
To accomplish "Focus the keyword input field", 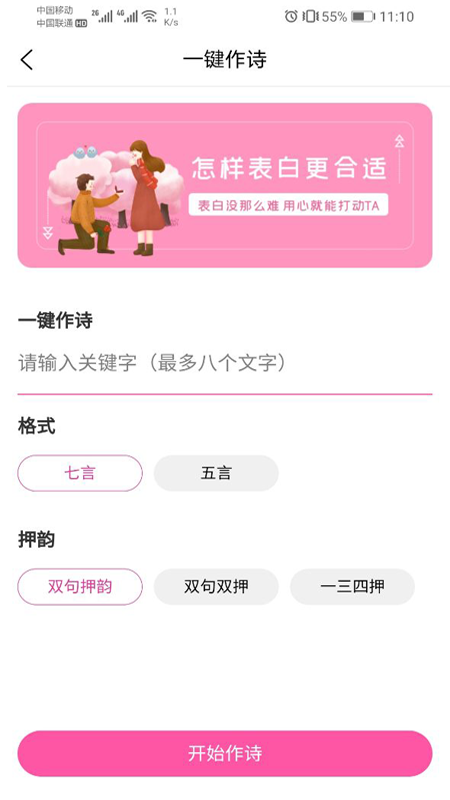I will (225, 364).
